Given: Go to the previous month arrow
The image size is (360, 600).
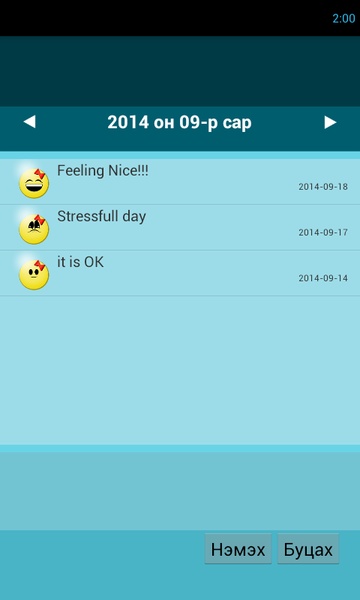Looking at the screenshot, I should tap(29, 122).
